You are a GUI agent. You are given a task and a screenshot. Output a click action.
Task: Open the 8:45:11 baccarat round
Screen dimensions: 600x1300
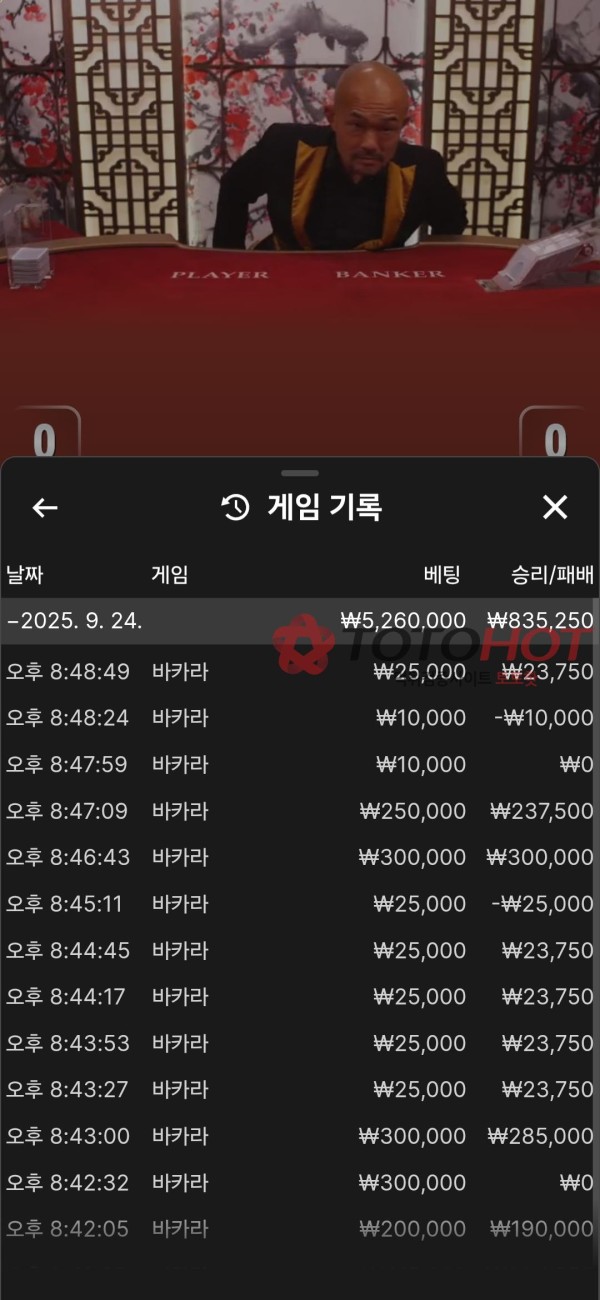(x=300, y=904)
